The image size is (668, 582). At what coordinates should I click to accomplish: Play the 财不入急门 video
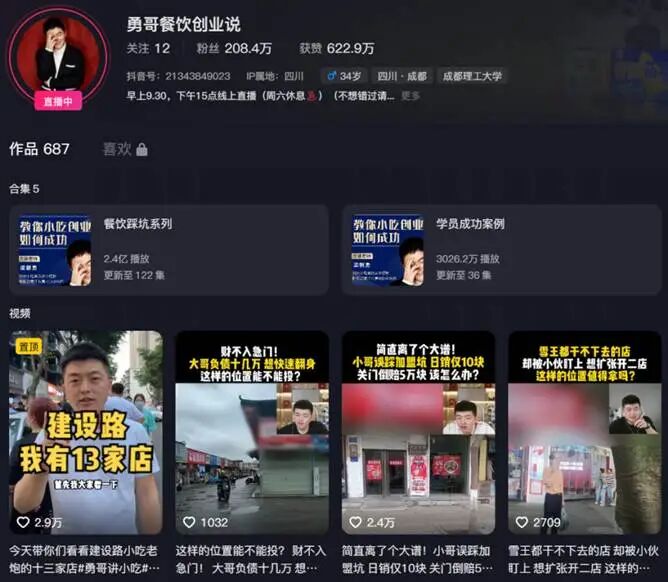[x=252, y=432]
